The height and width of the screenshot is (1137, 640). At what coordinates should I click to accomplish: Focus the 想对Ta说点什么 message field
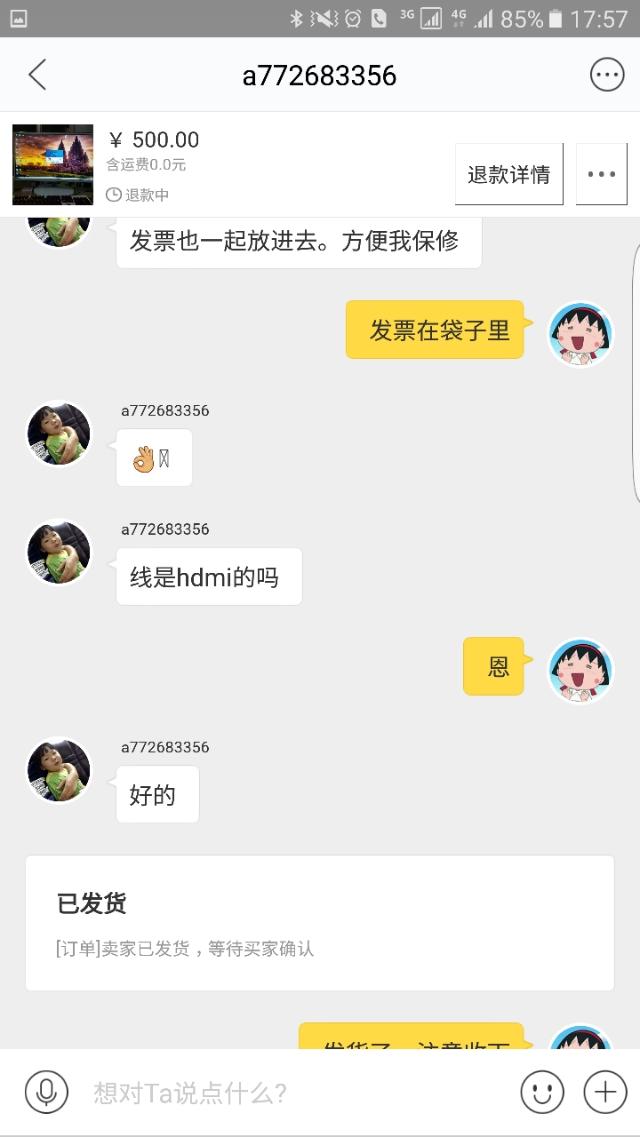295,1092
